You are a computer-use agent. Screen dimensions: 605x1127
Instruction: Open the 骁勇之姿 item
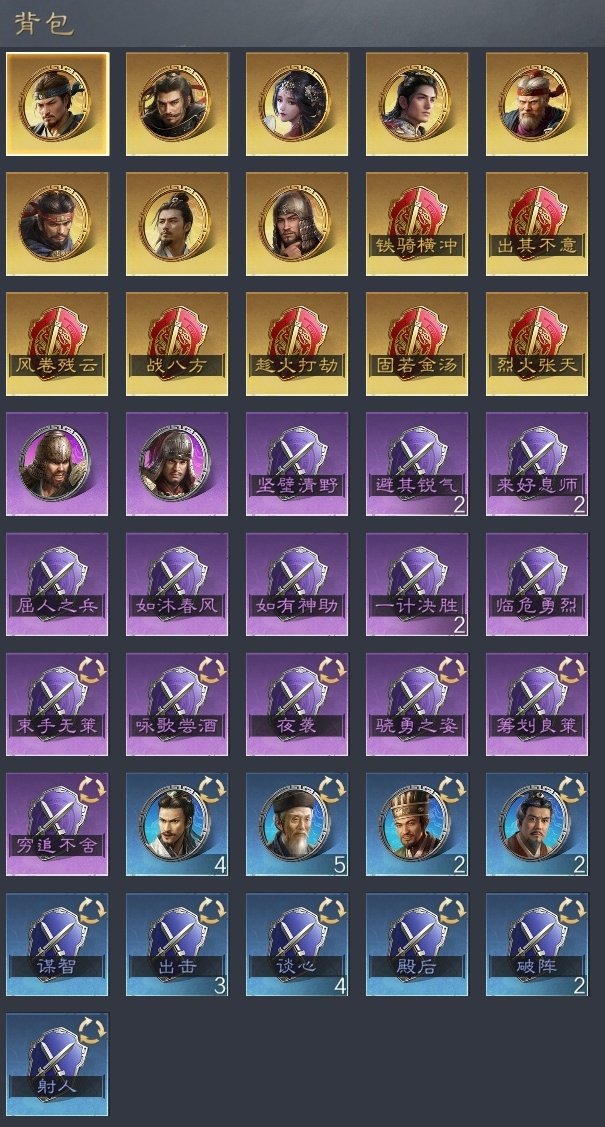(x=417, y=703)
